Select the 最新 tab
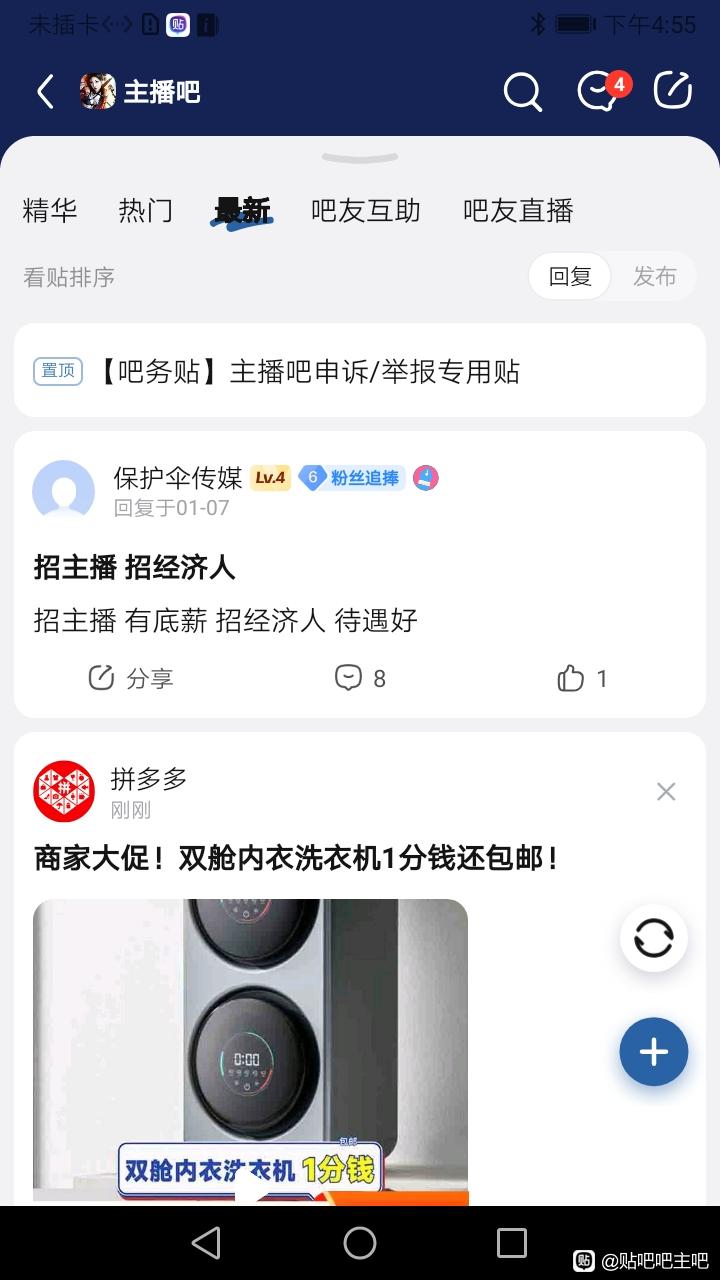Screen dimensions: 720x1280 point(242,211)
